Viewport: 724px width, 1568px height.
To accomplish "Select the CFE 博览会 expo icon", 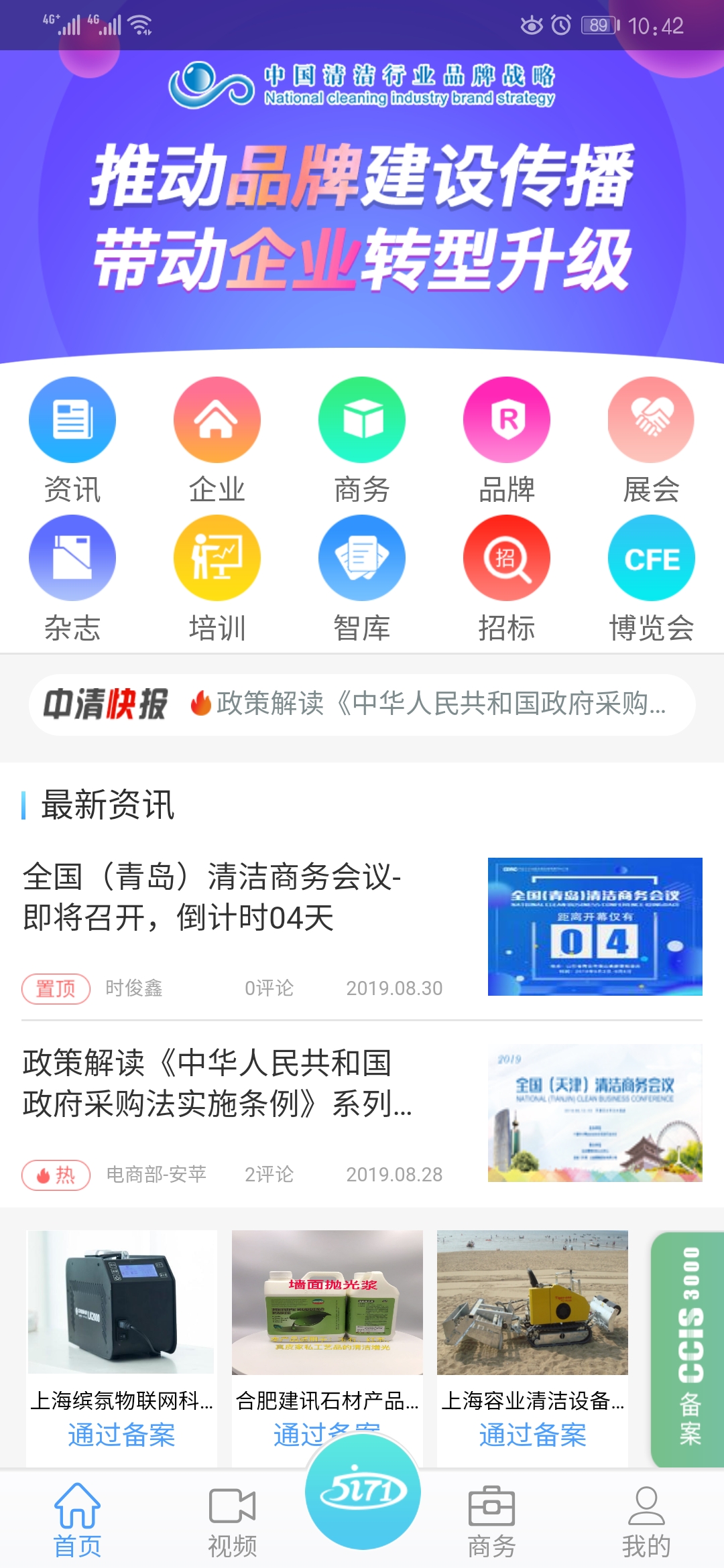I will coord(651,558).
